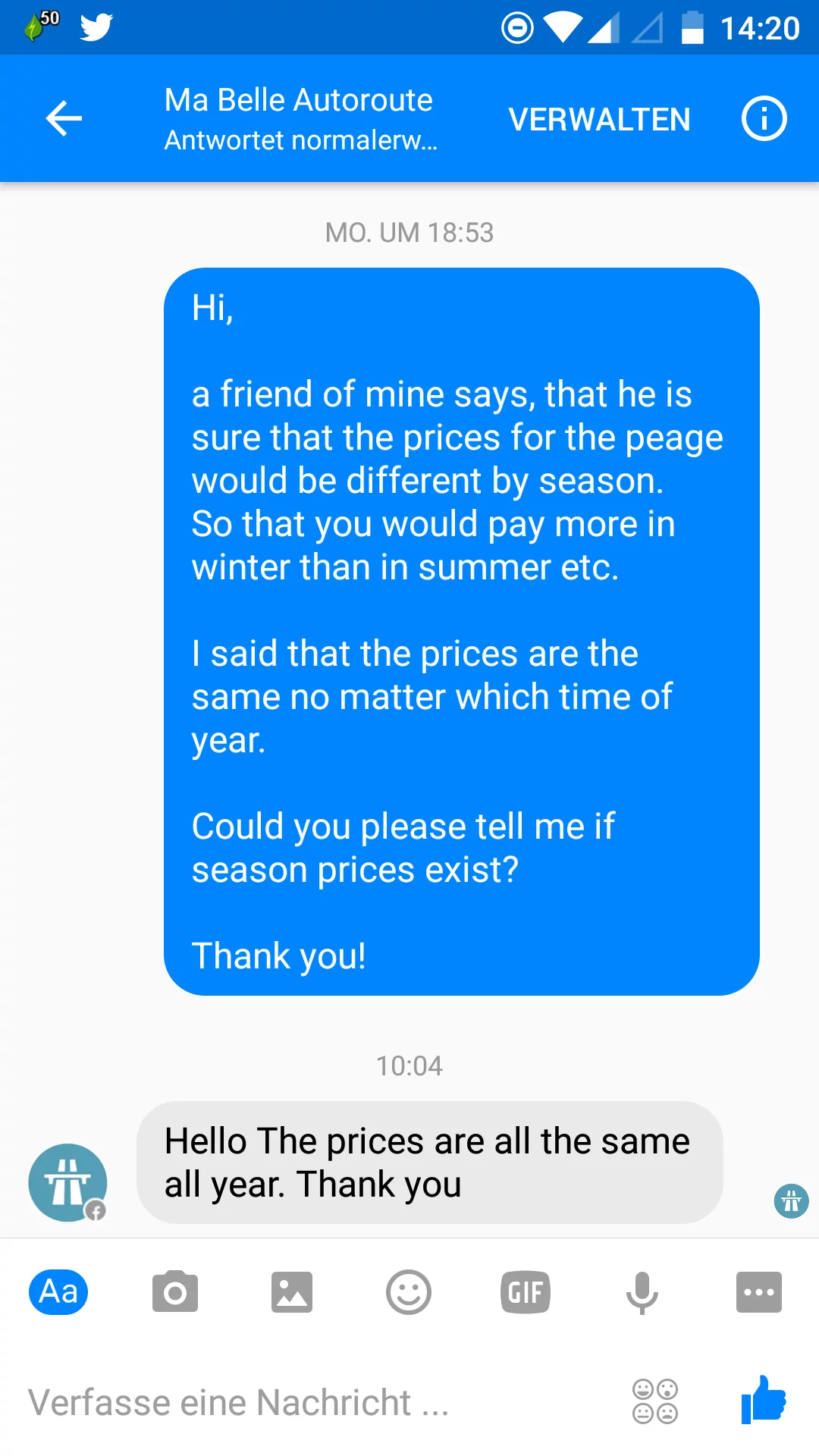The height and width of the screenshot is (1456, 819).
Task: Send a thumbs-up like
Action: pyautogui.click(x=764, y=1400)
